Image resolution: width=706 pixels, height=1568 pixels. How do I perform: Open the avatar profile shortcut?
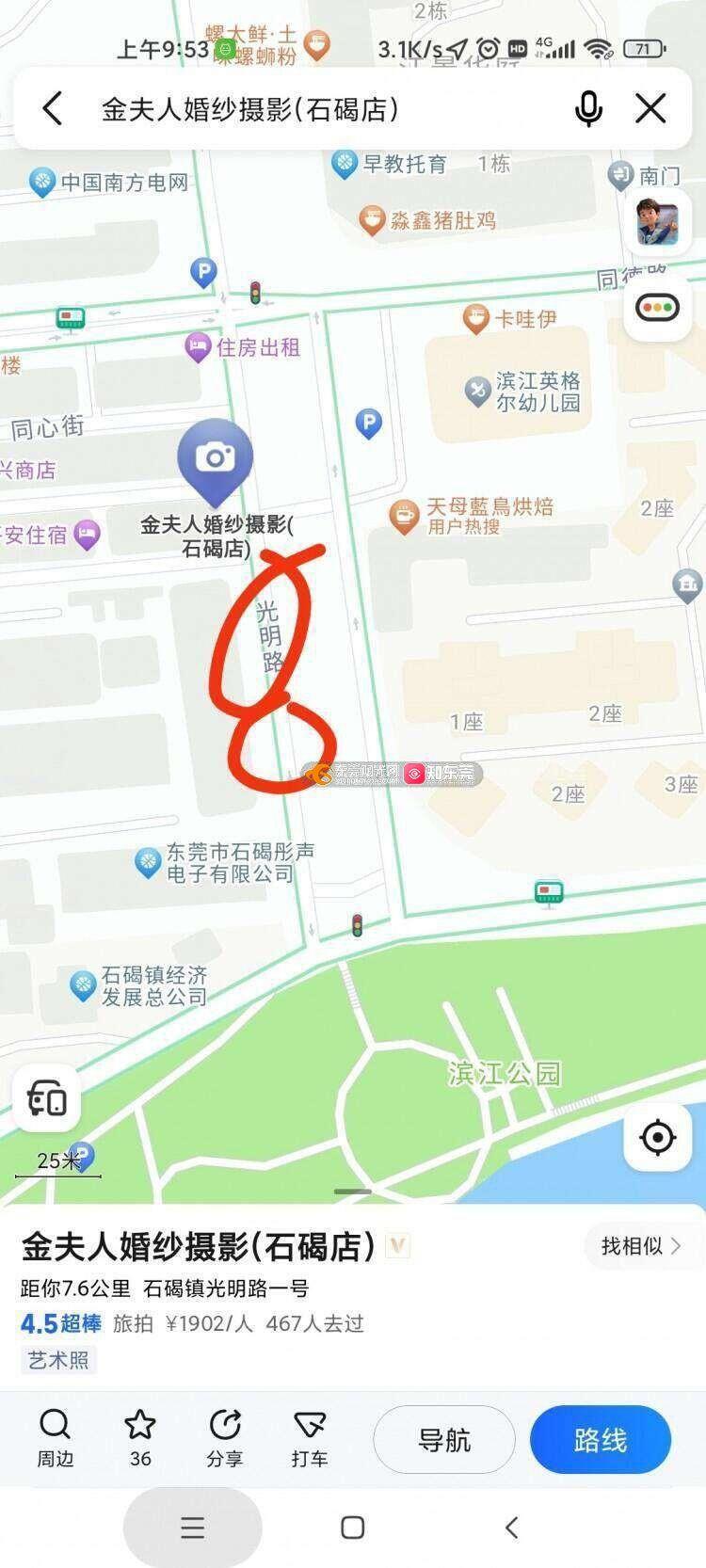pos(657,222)
